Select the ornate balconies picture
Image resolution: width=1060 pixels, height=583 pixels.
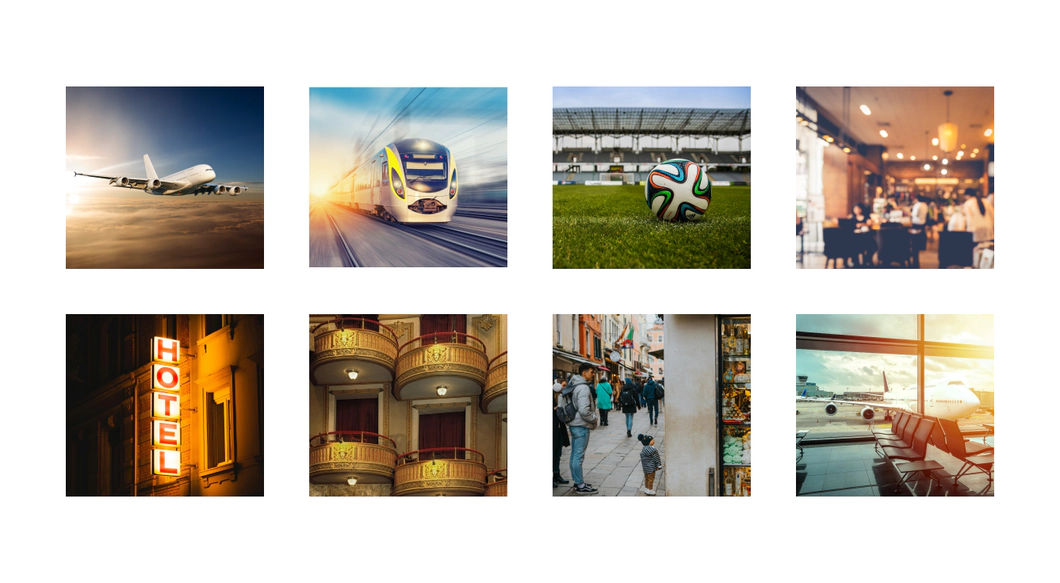click(408, 405)
